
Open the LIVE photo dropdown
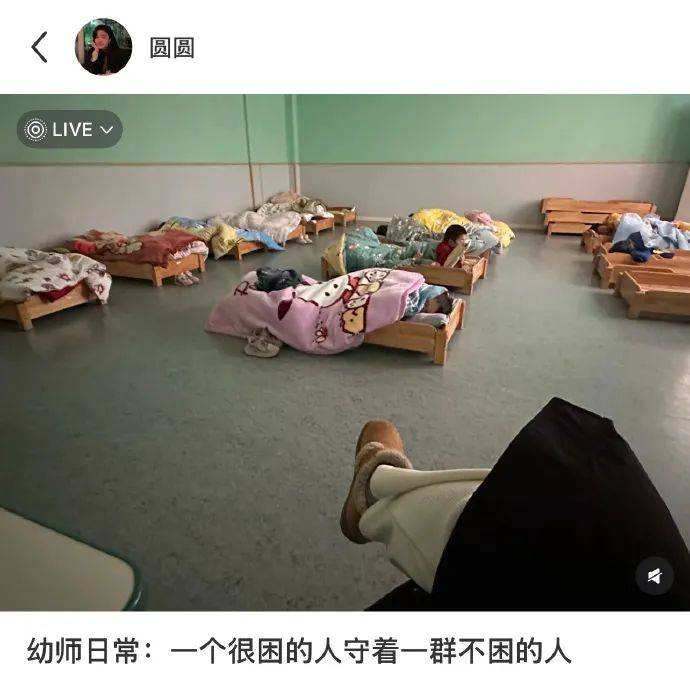70,129
